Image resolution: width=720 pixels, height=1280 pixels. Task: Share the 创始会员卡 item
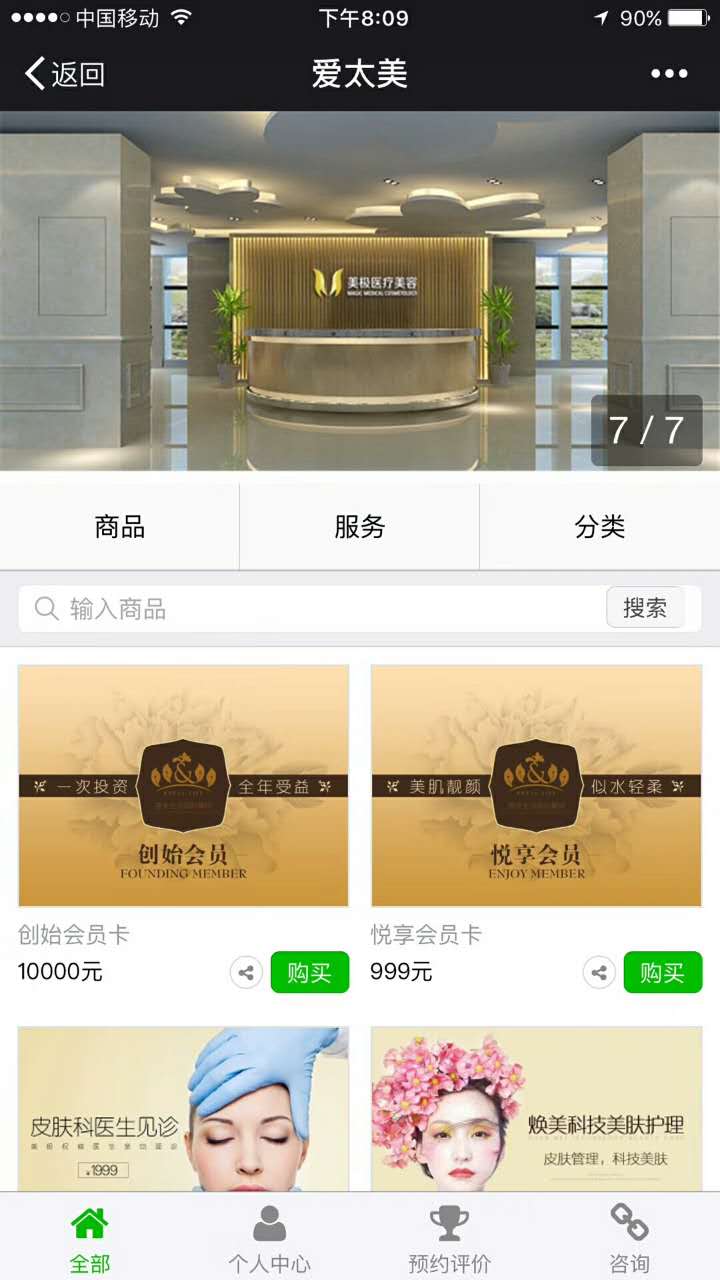click(246, 972)
